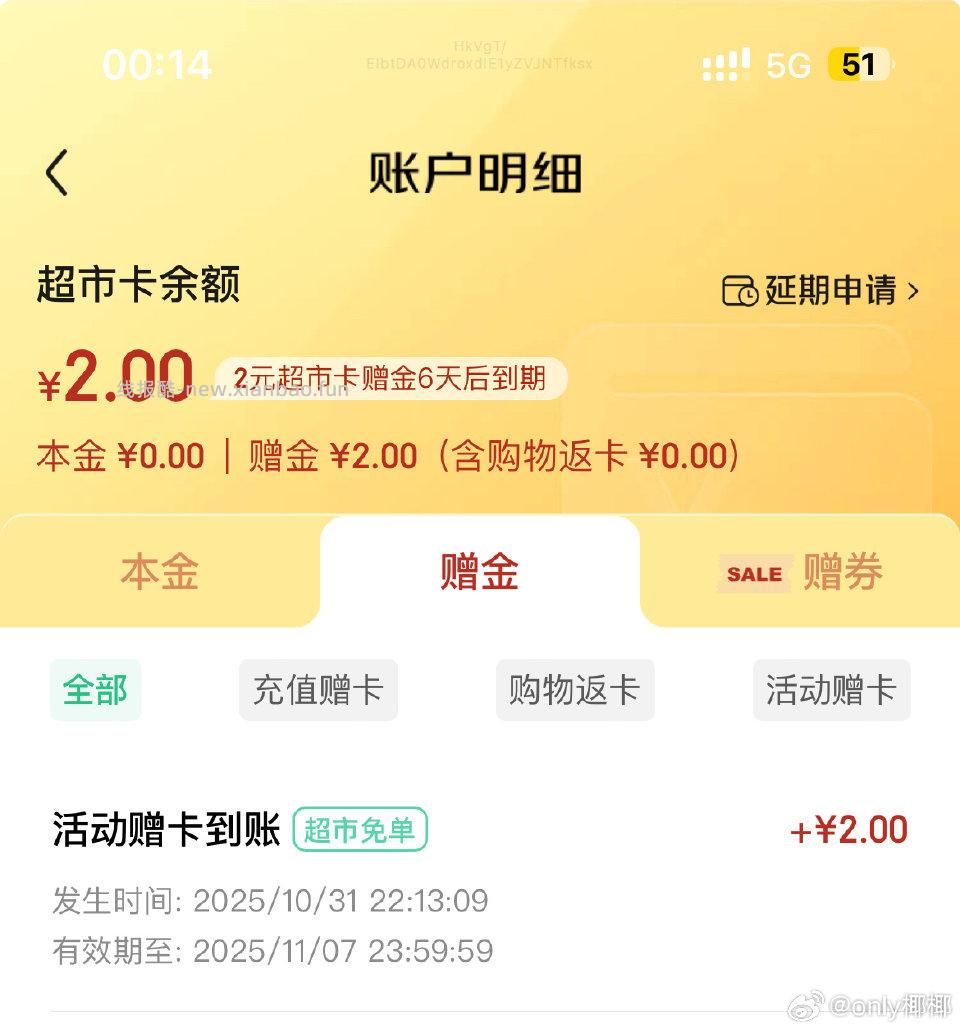Expand 延期申请 via its chevron arrow
Screen dimensions: 960x1031
coord(914,290)
